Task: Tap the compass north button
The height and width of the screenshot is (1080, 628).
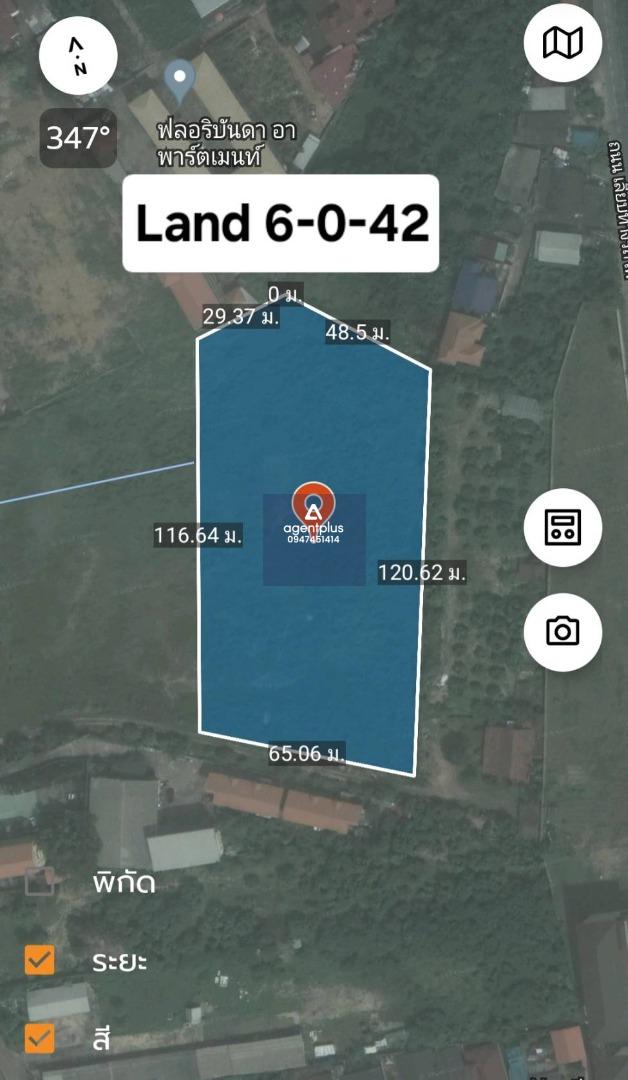Action: pos(78,55)
